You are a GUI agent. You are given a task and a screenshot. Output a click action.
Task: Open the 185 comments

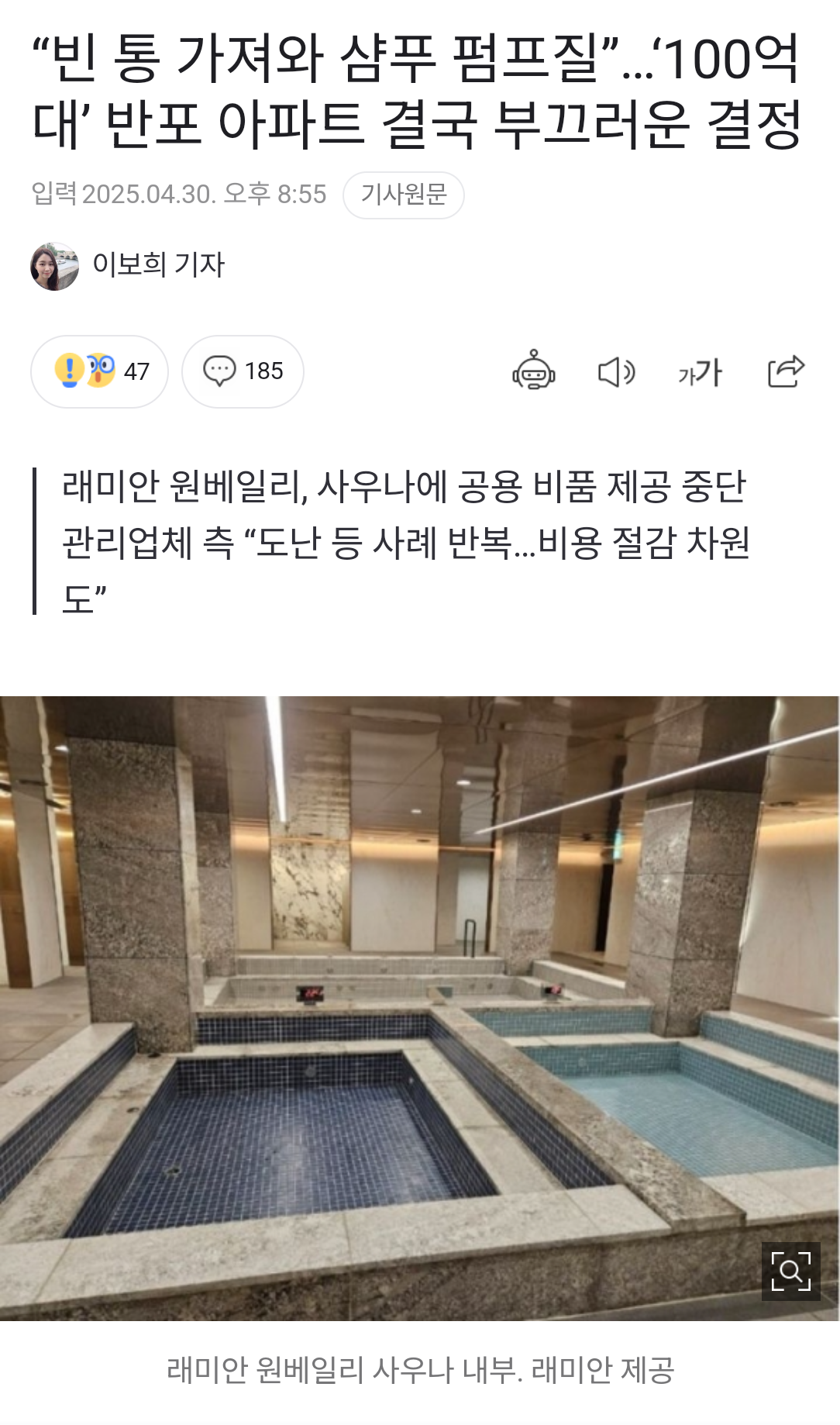[243, 371]
